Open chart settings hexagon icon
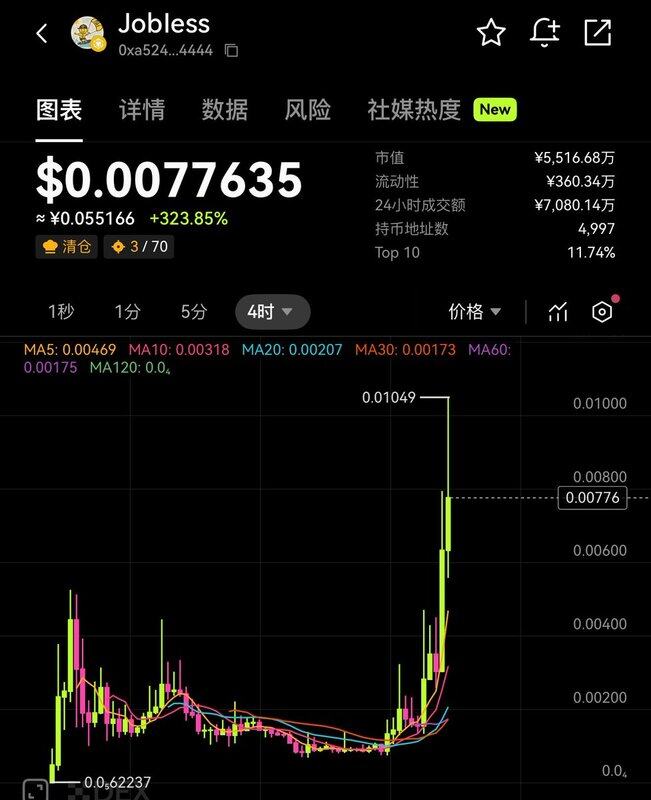This screenshot has height=800, width=651. [602, 312]
